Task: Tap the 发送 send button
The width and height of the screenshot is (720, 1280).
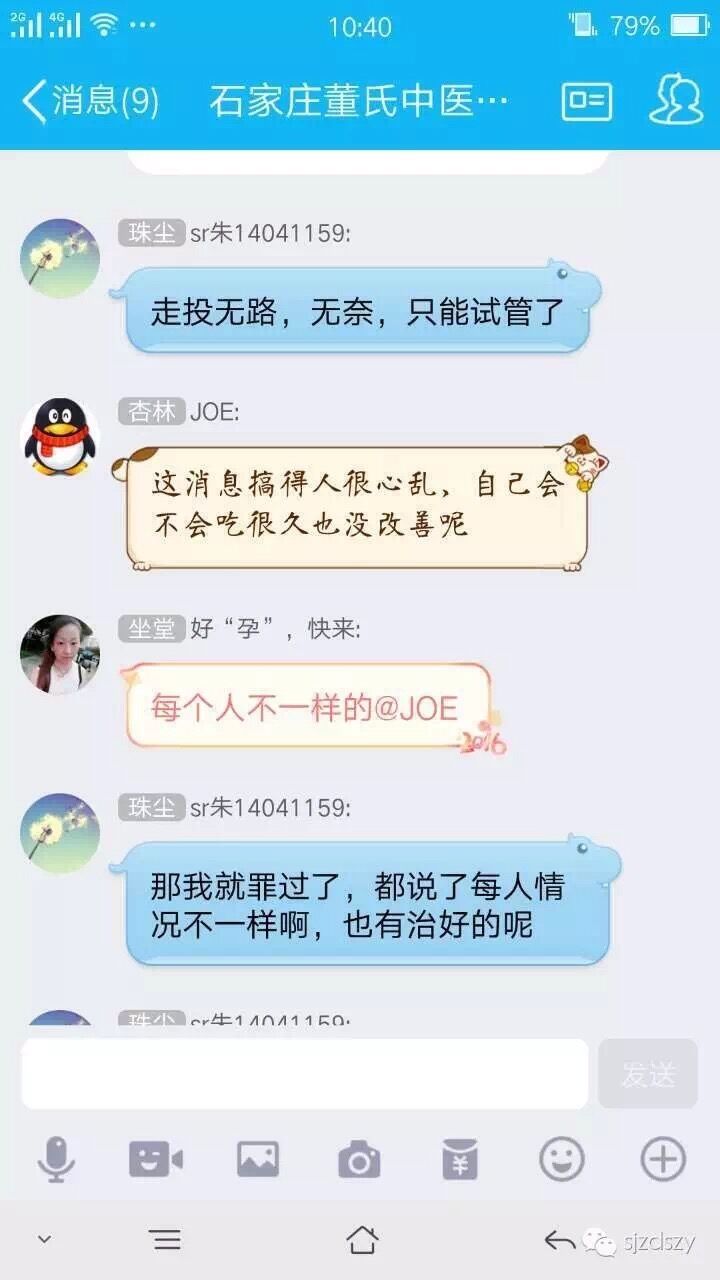Action: 648,1074
